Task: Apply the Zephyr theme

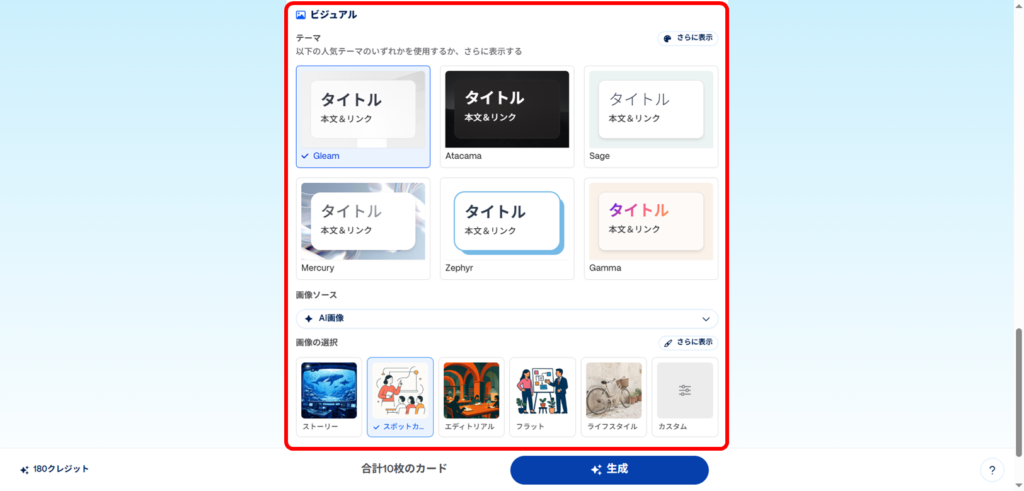Action: point(507,227)
